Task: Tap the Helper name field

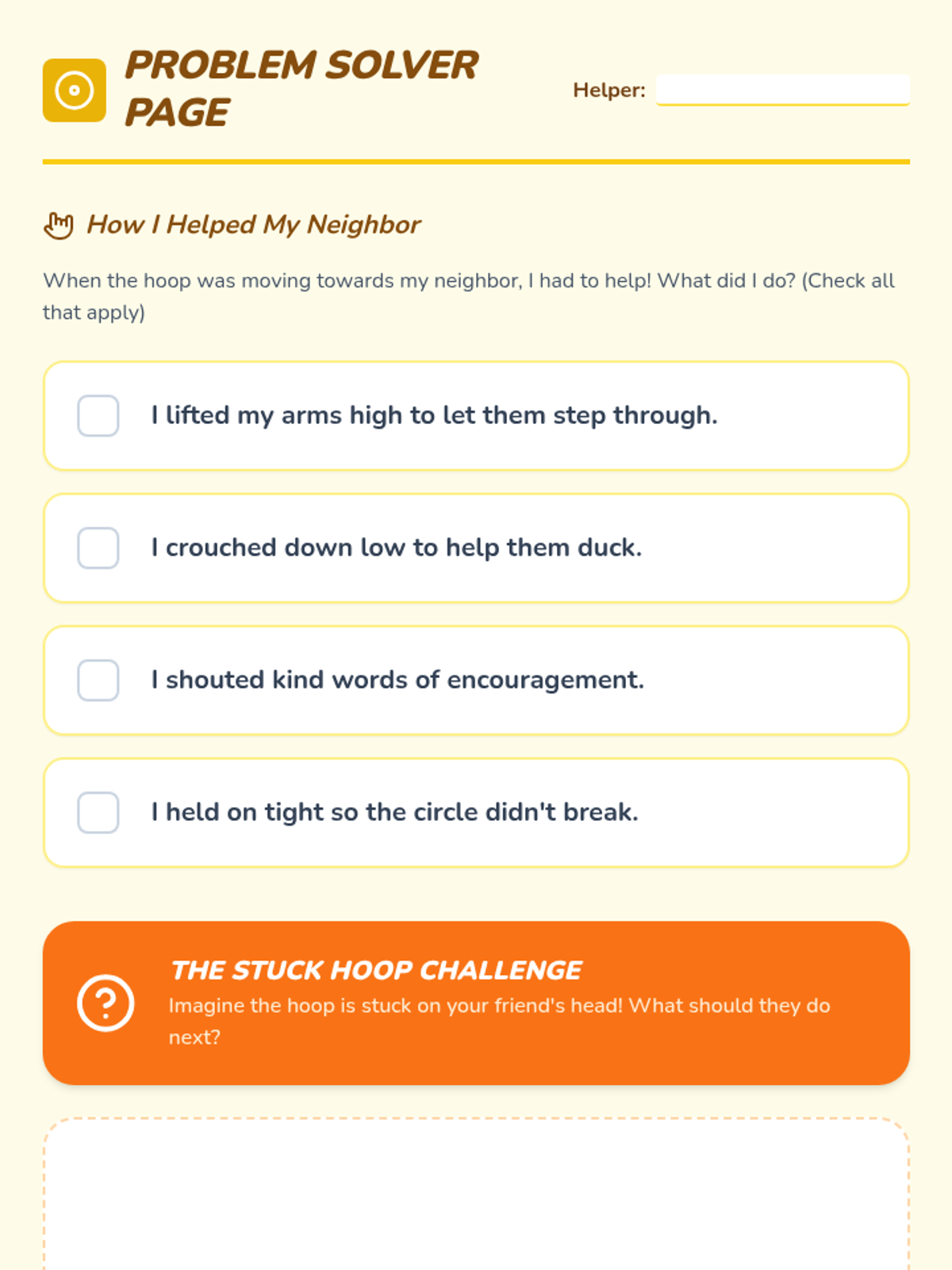Action: coord(782,90)
